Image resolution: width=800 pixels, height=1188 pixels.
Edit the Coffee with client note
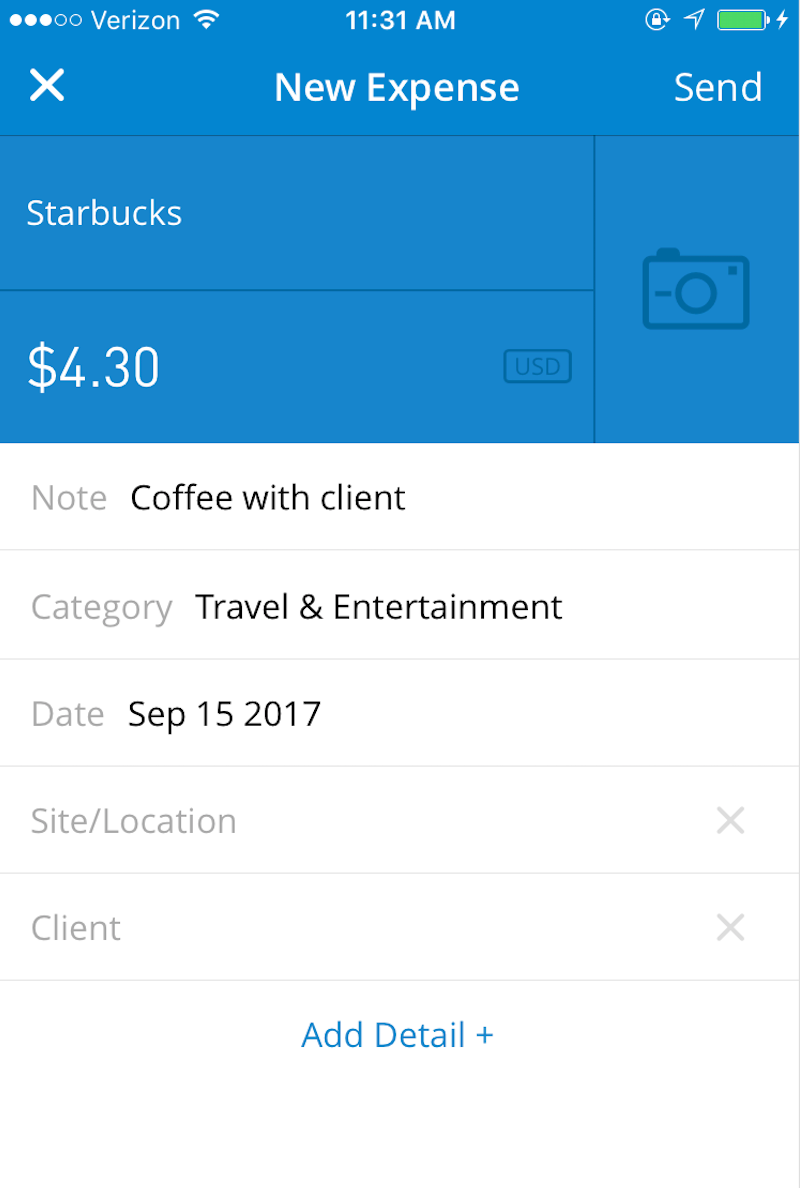click(267, 497)
